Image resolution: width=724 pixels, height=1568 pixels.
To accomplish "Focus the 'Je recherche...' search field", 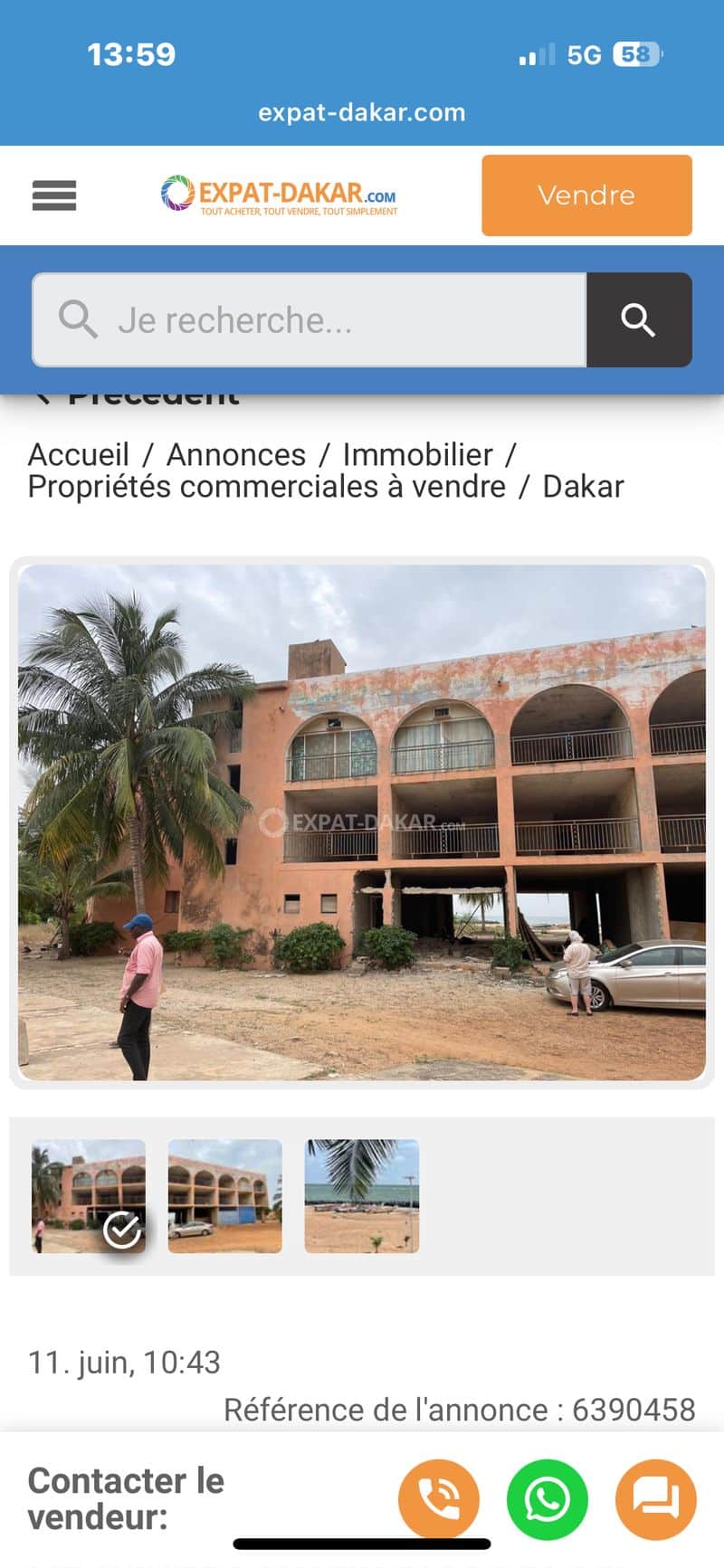I will [x=310, y=320].
